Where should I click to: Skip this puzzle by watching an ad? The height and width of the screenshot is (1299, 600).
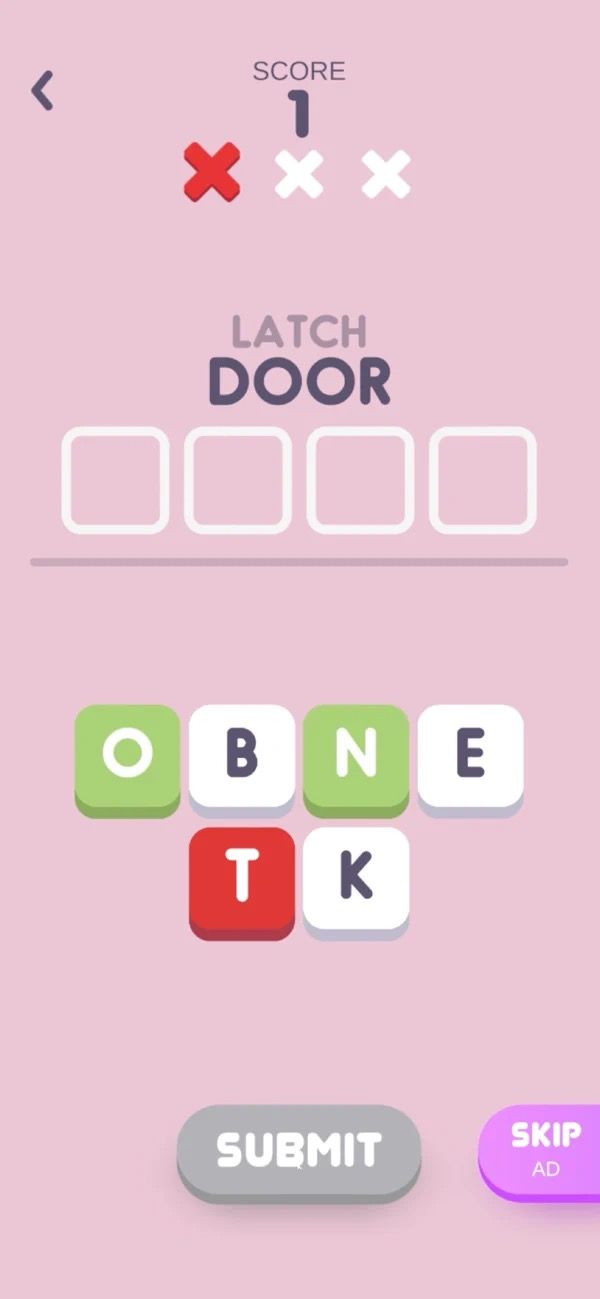544,1149
